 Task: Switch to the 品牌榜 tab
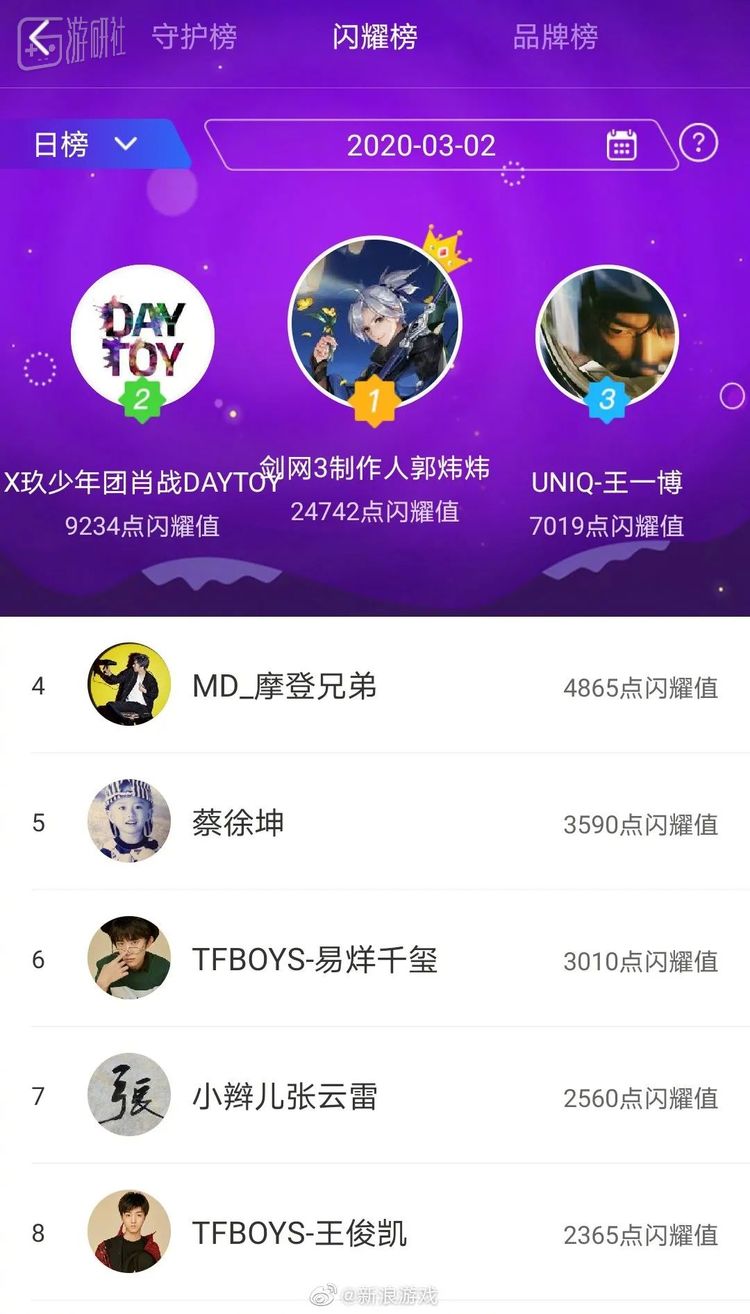click(x=555, y=38)
